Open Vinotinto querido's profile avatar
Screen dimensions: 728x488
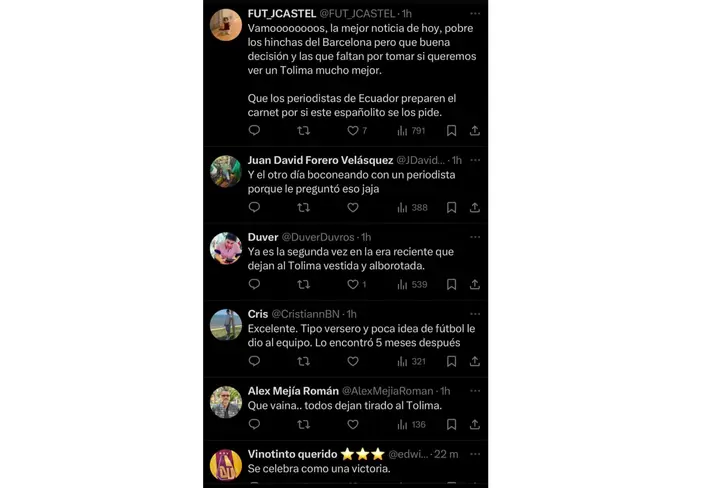point(226,466)
